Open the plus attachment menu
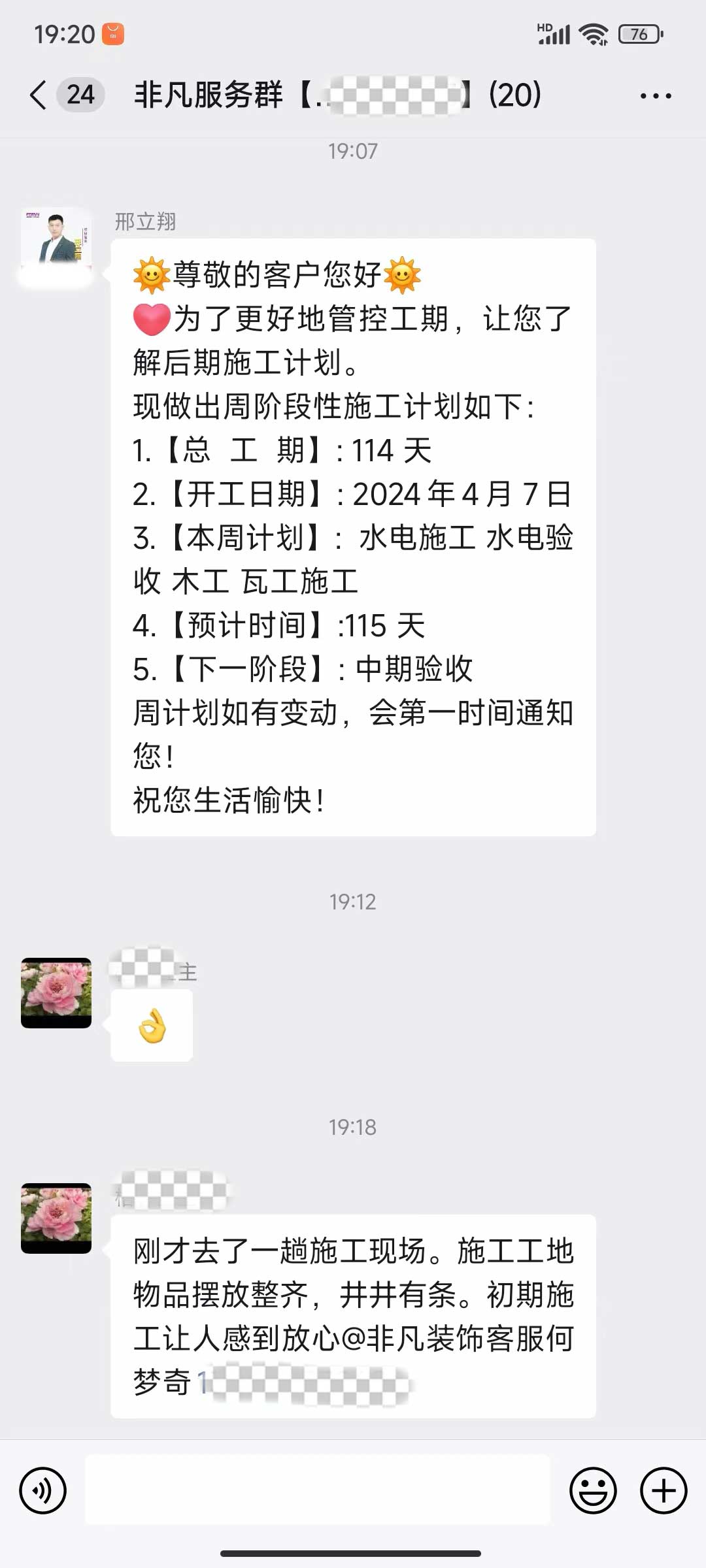706x1568 pixels. click(x=664, y=1490)
